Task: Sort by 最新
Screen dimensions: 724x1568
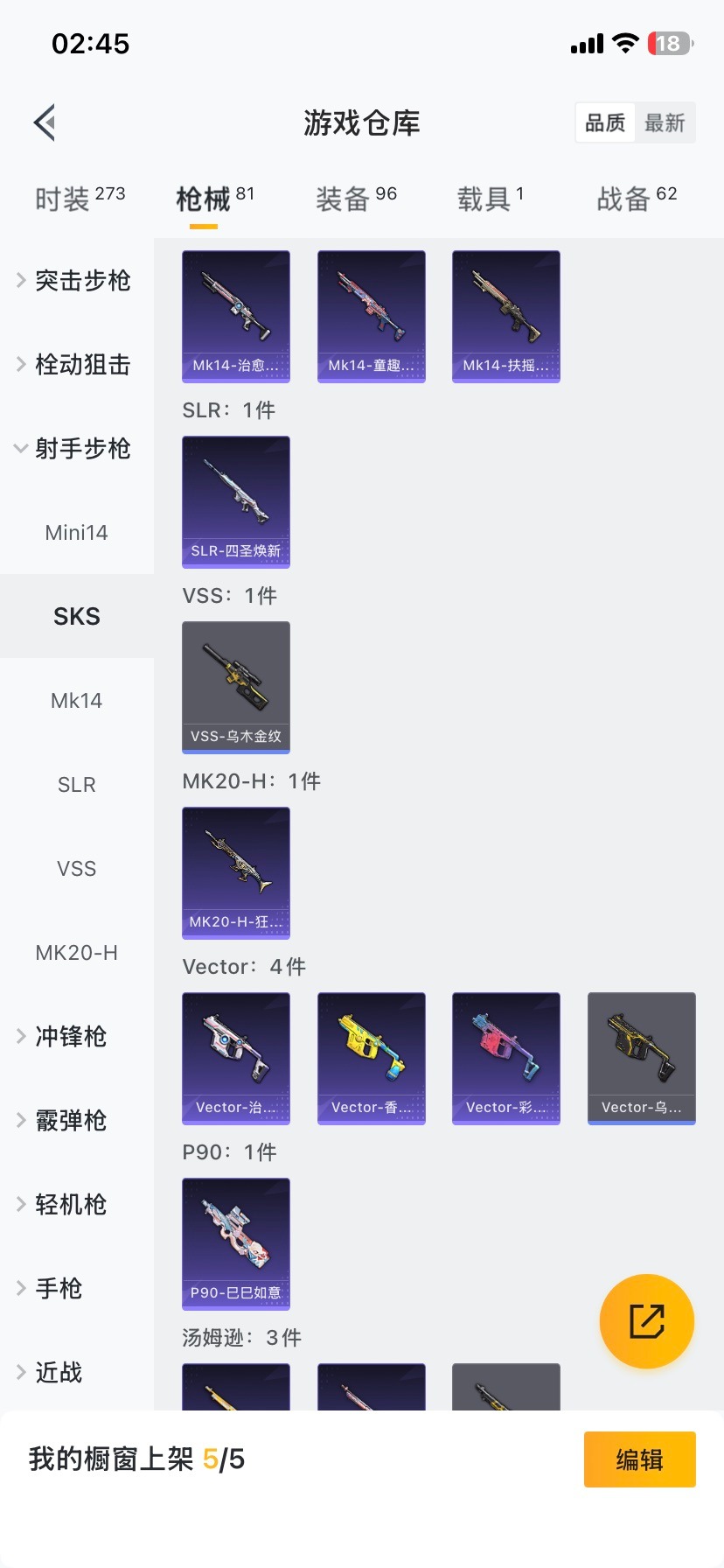Action: pos(665,123)
